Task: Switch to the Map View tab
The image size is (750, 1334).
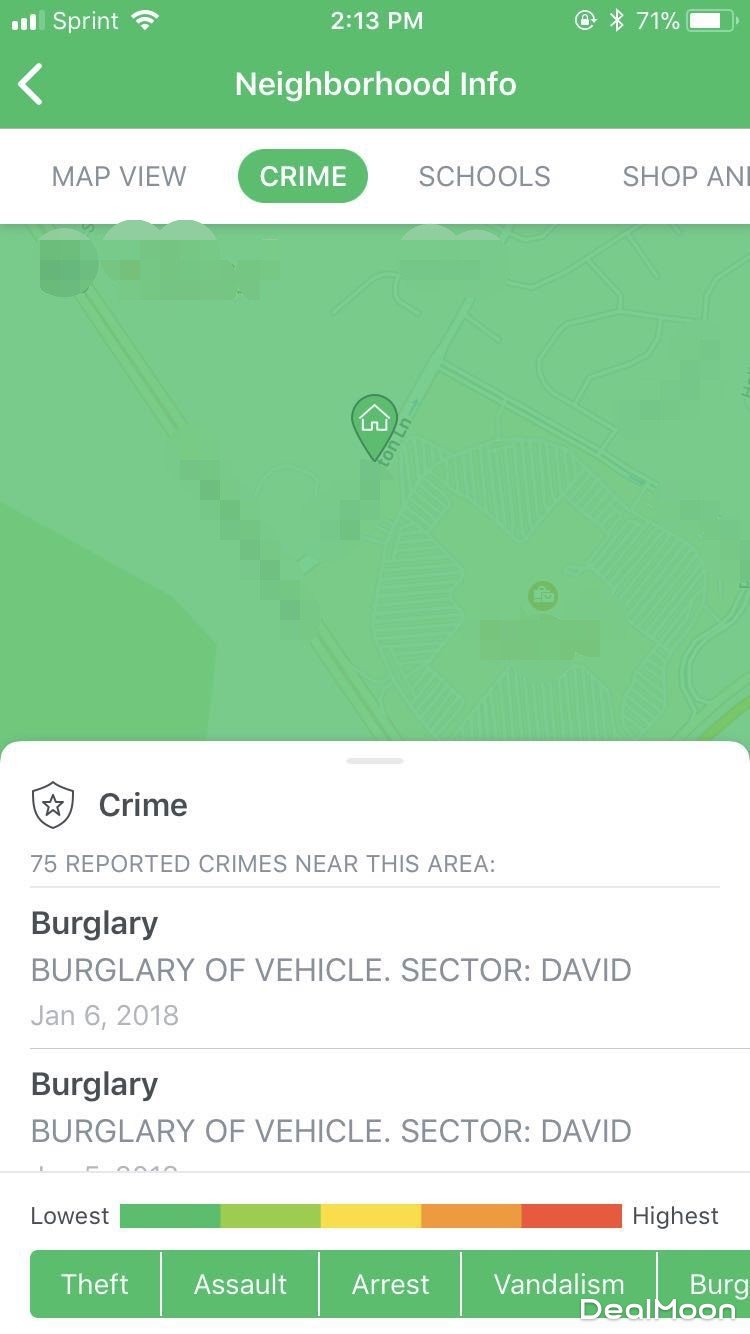Action: [x=119, y=176]
